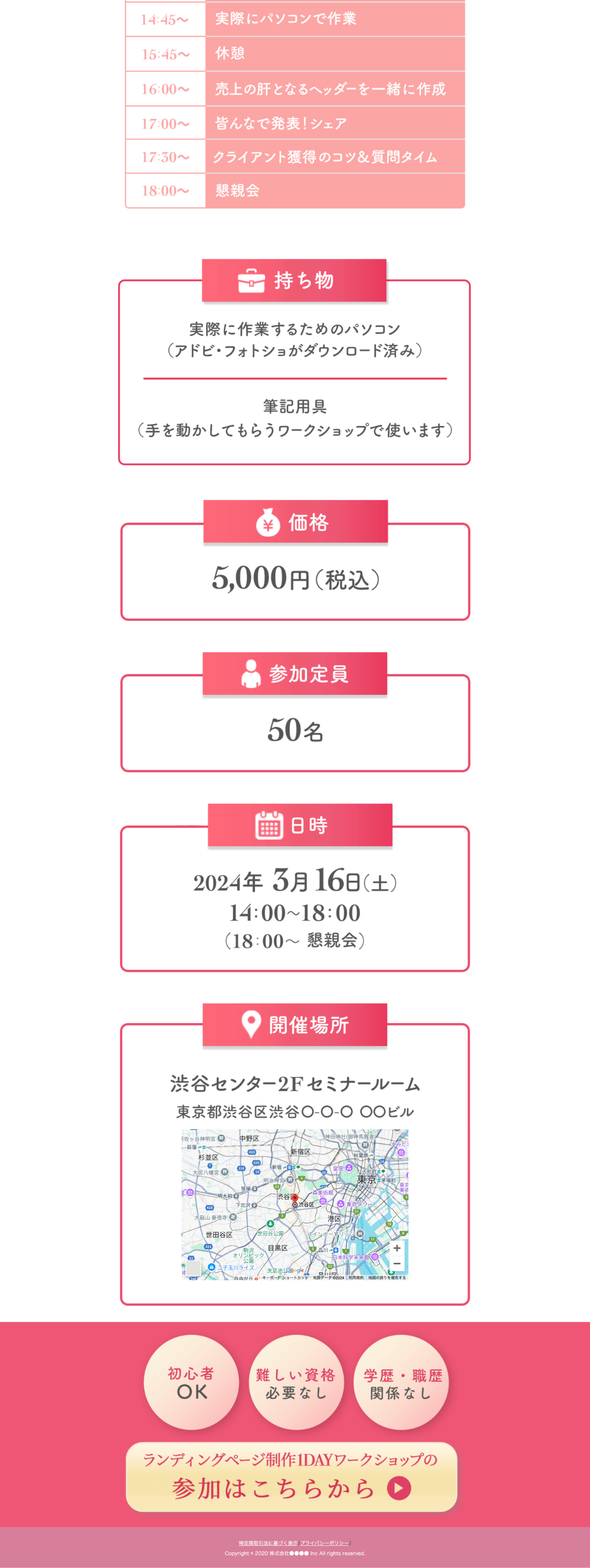Report a map error via 地図の誤りを報告する

coord(387,1277)
